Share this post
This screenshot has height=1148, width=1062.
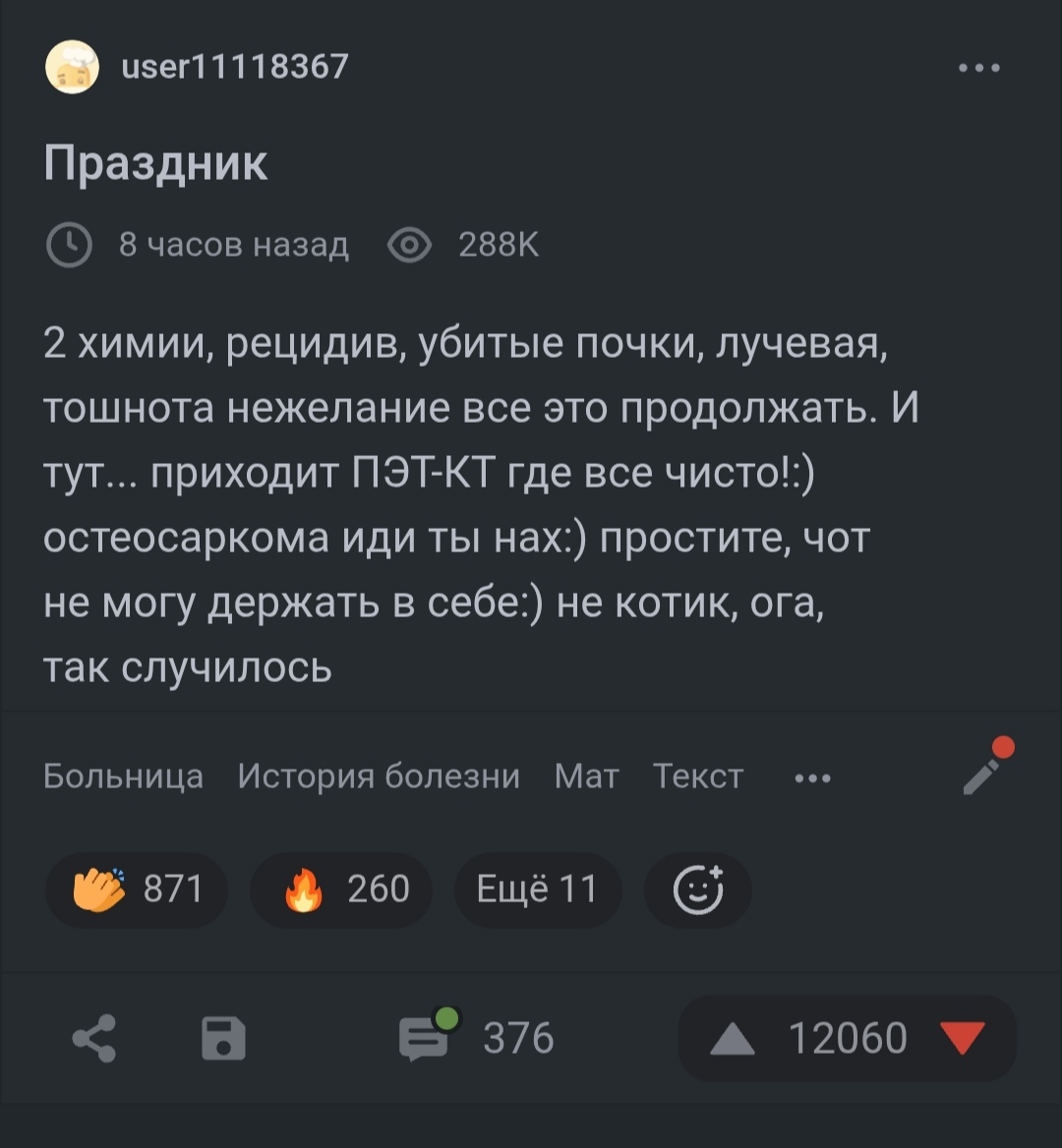(94, 1038)
